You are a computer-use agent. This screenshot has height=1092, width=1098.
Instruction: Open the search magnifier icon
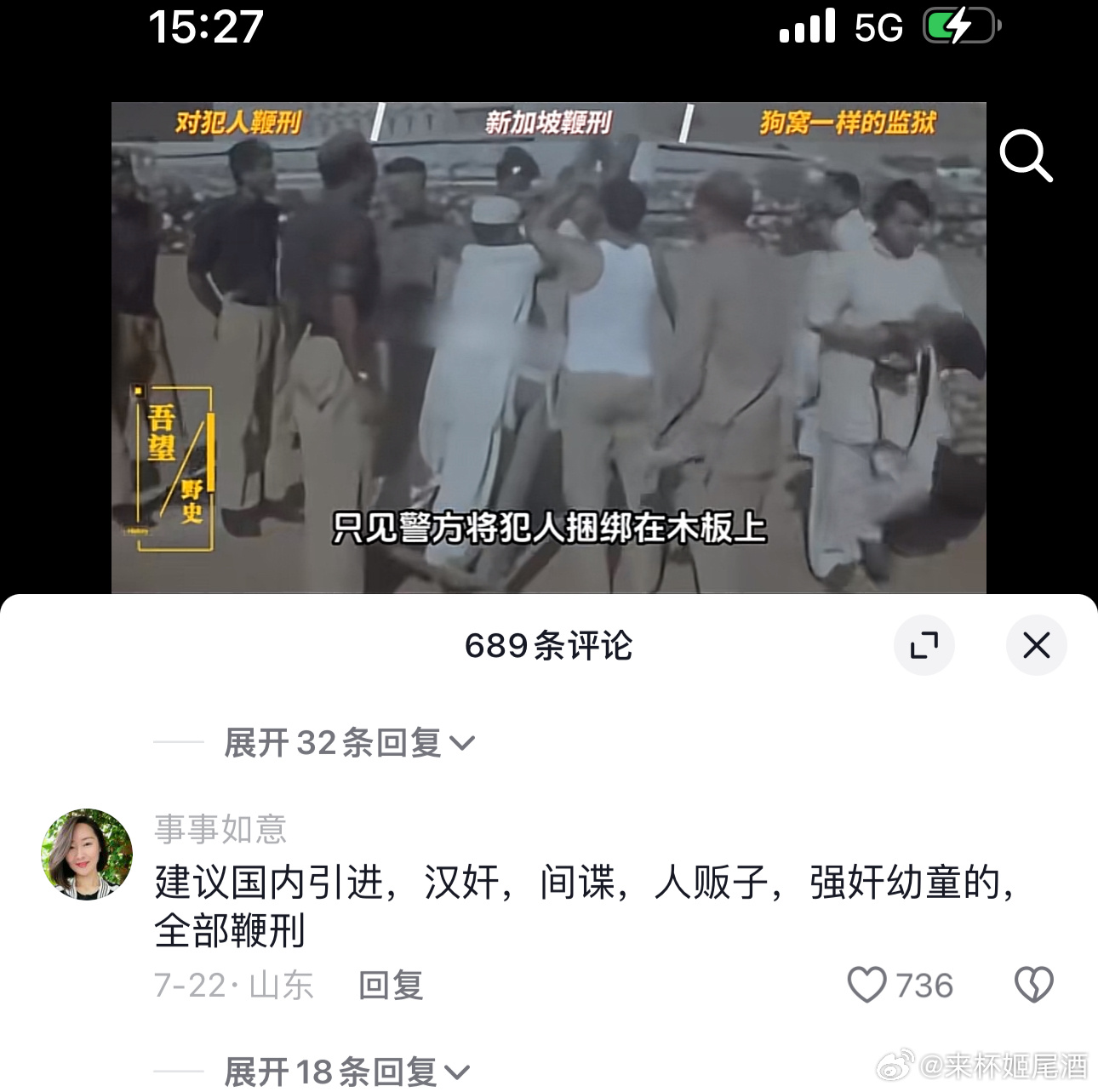(x=1026, y=156)
